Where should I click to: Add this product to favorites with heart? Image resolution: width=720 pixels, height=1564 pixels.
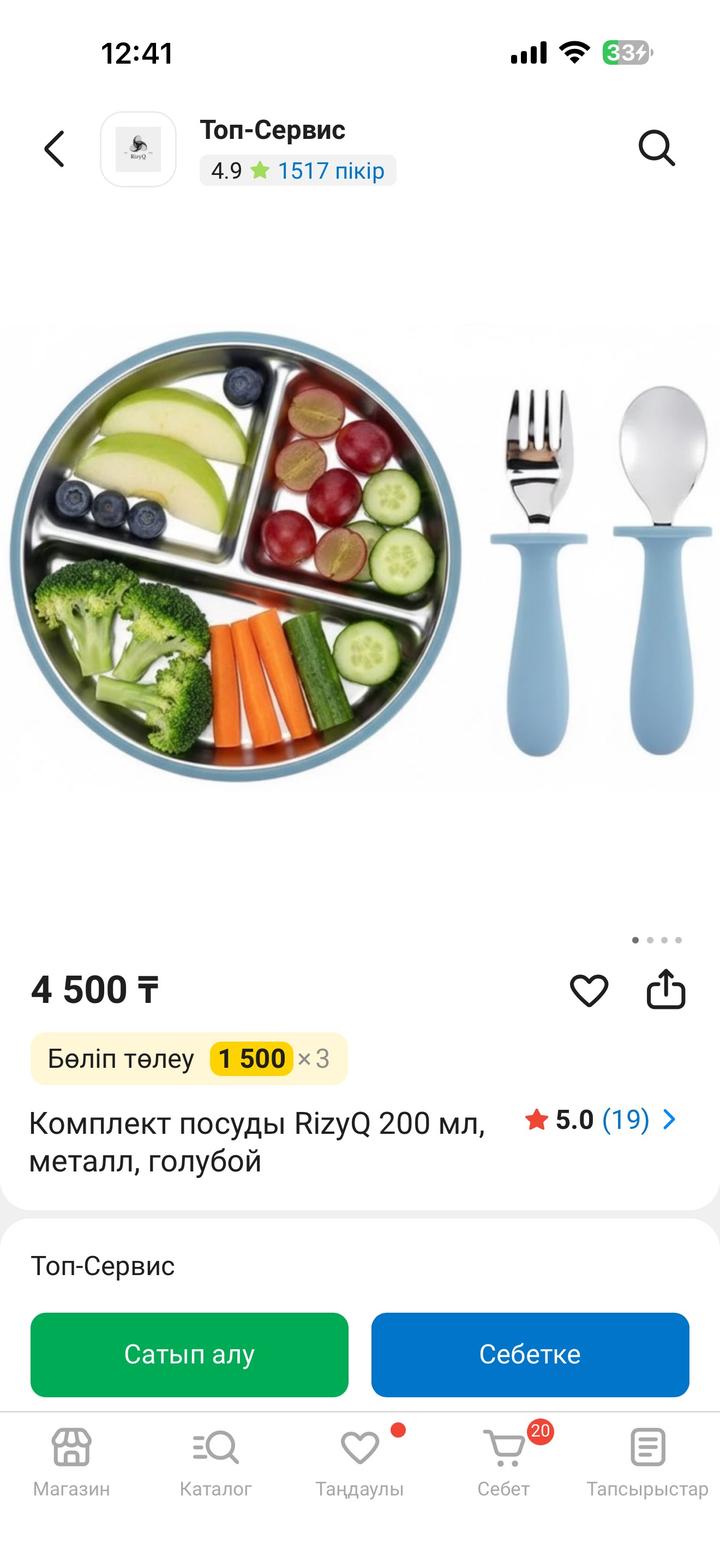point(589,990)
